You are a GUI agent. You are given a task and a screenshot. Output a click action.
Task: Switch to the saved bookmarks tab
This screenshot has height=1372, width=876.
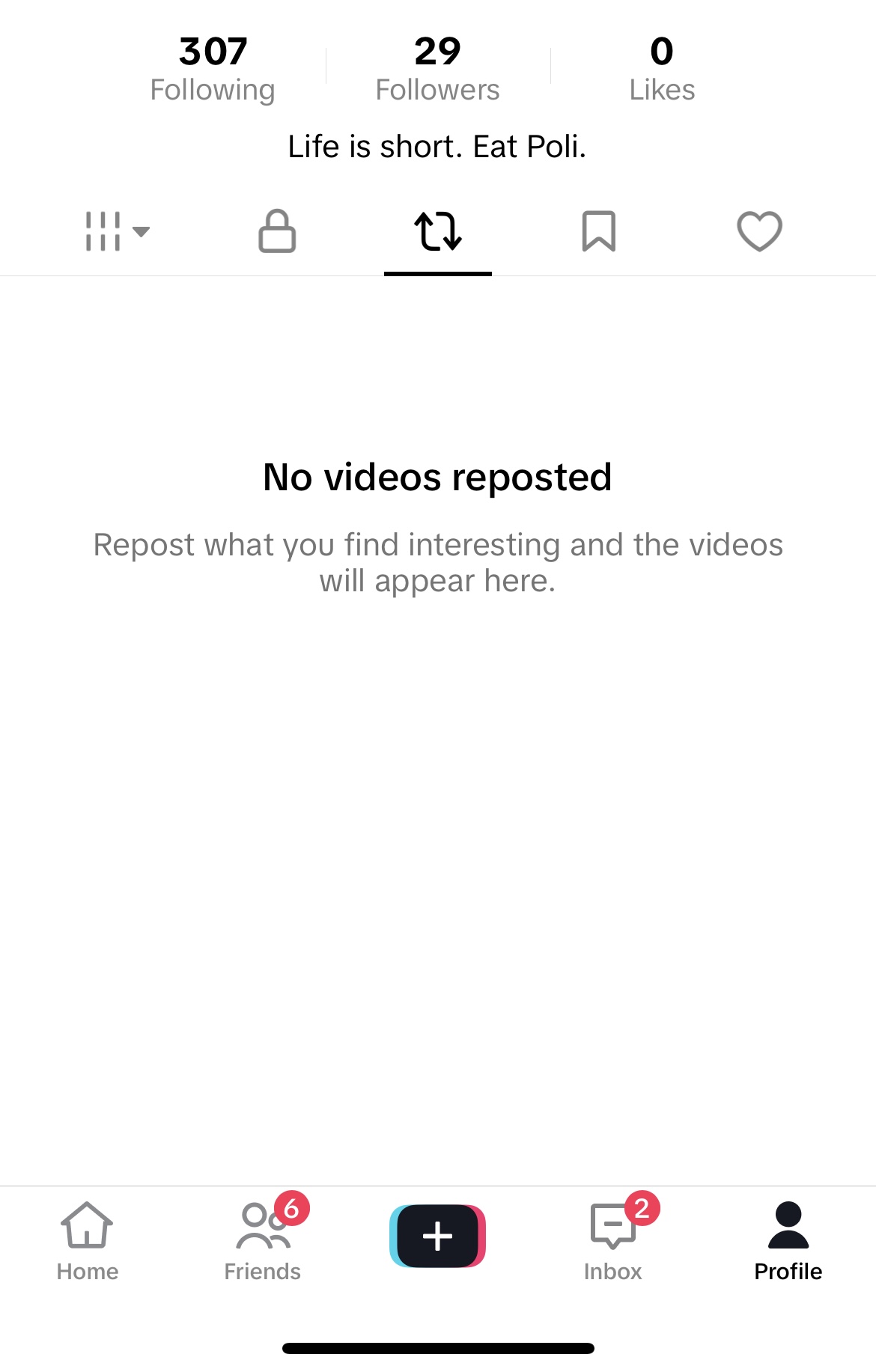(x=599, y=231)
